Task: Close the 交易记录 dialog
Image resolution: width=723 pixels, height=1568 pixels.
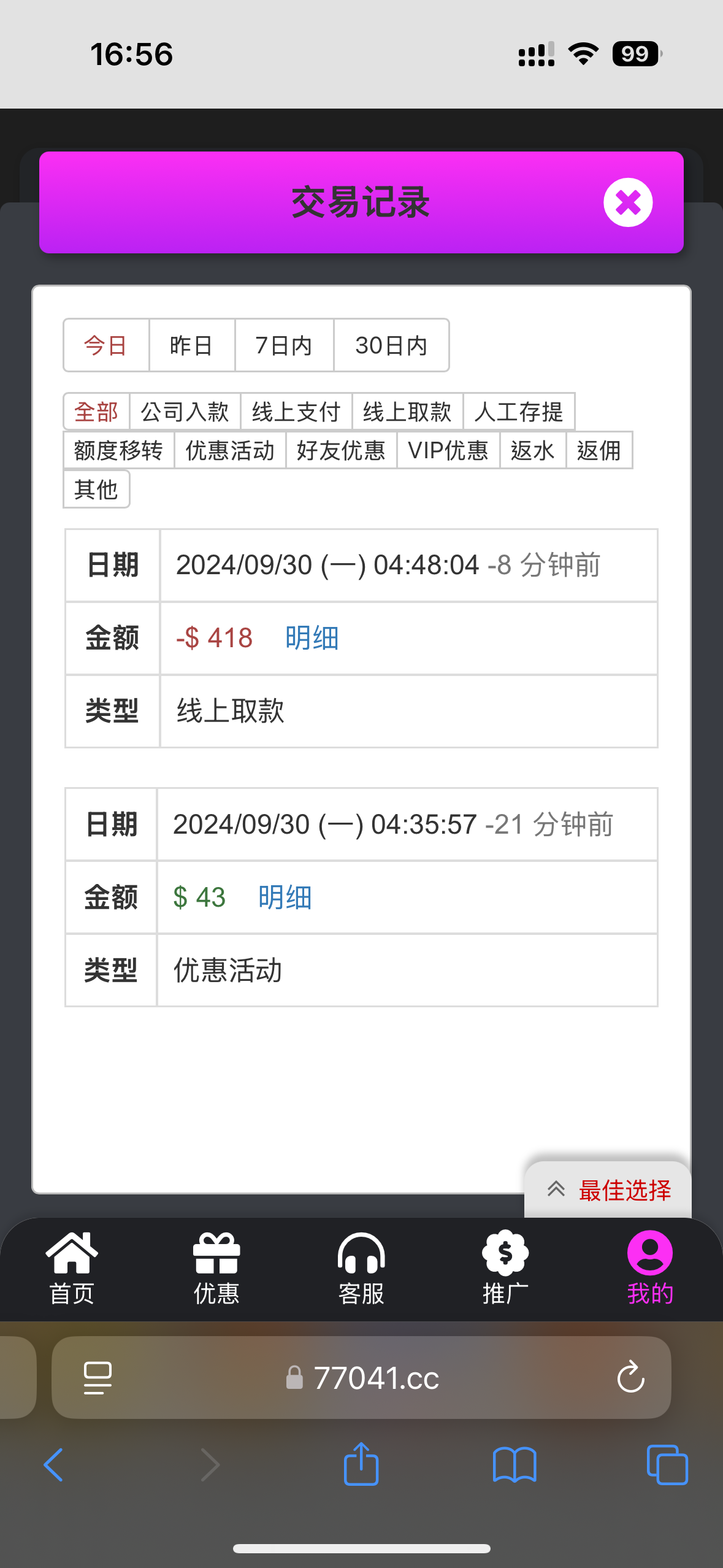Action: (627, 202)
